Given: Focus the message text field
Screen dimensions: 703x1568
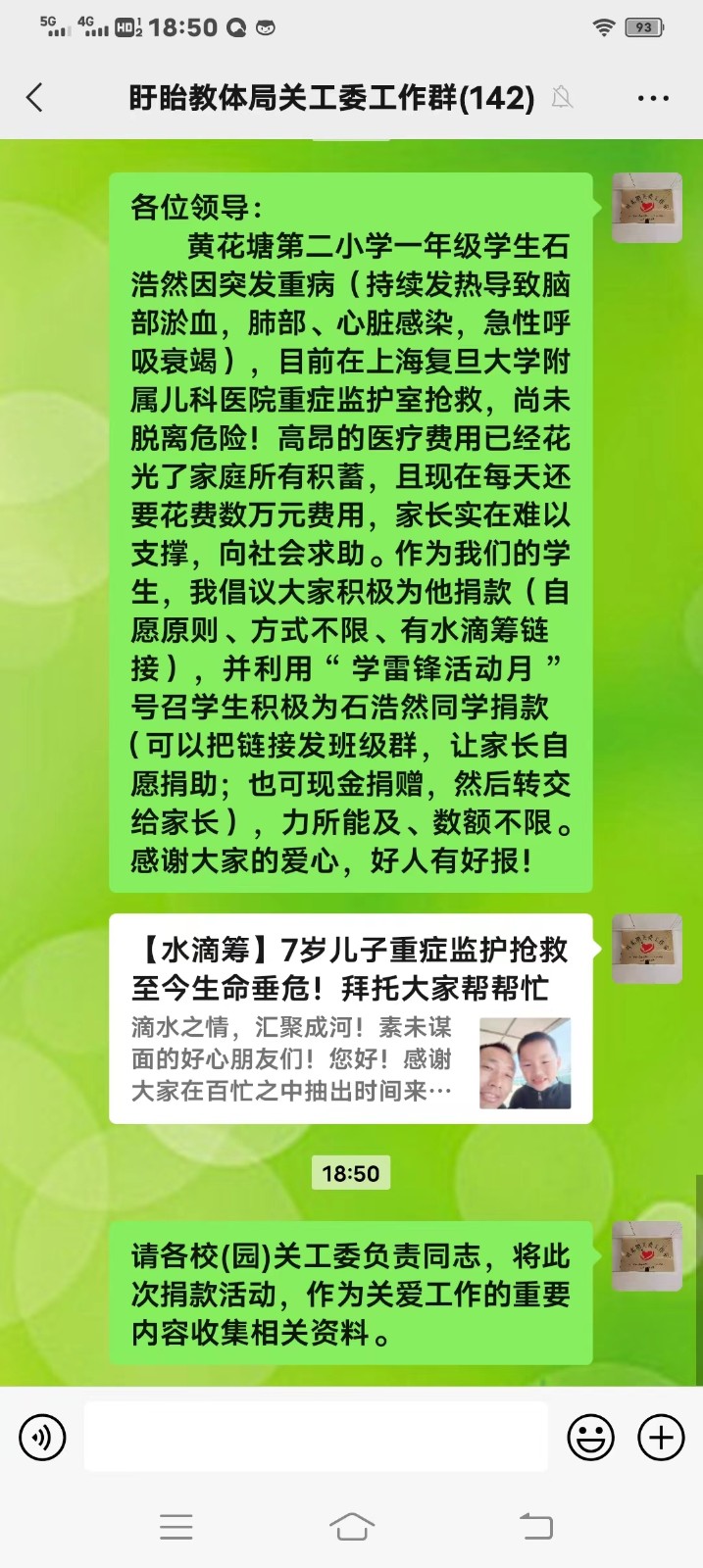Looking at the screenshot, I should (x=315, y=1437).
